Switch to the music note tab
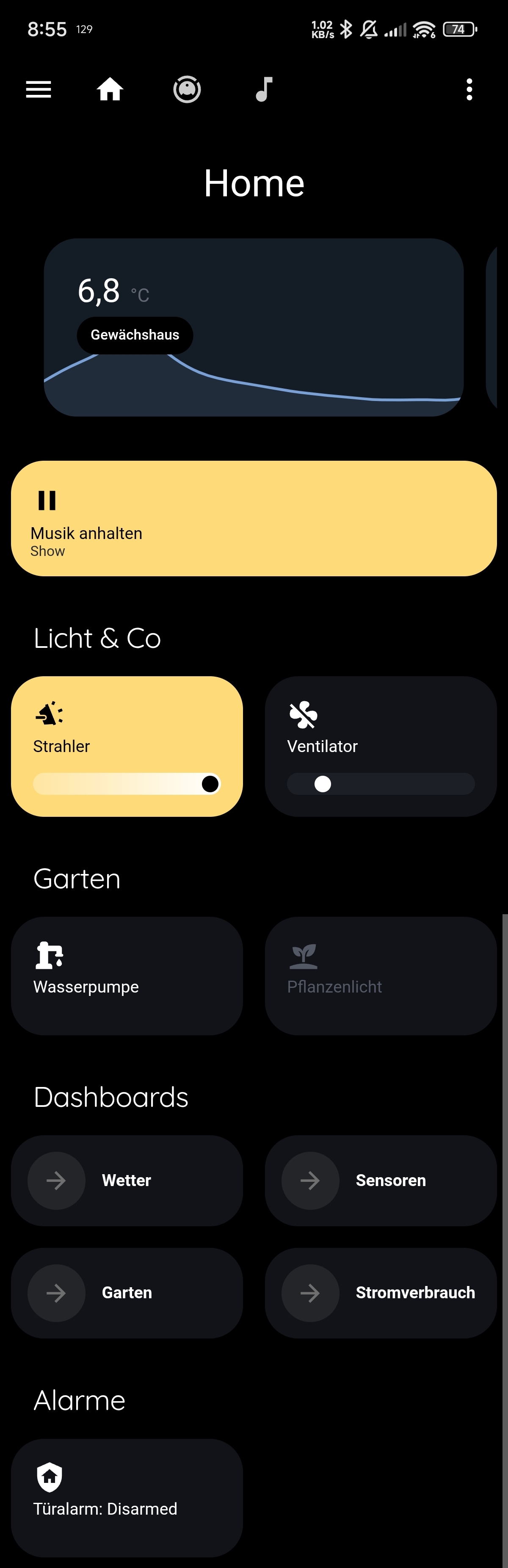Image resolution: width=508 pixels, height=1568 pixels. tap(263, 89)
